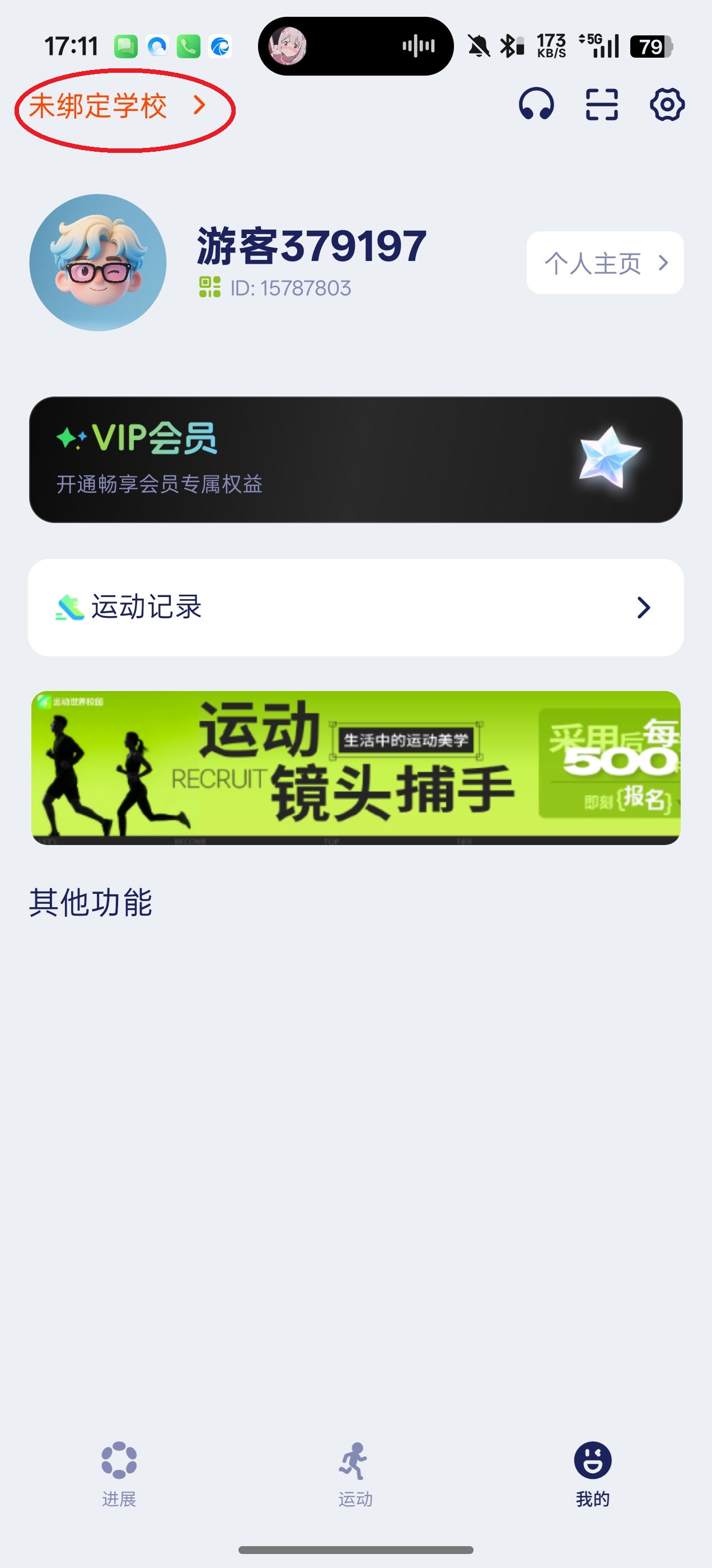
Task: Open the QR scan icon
Action: click(601, 105)
